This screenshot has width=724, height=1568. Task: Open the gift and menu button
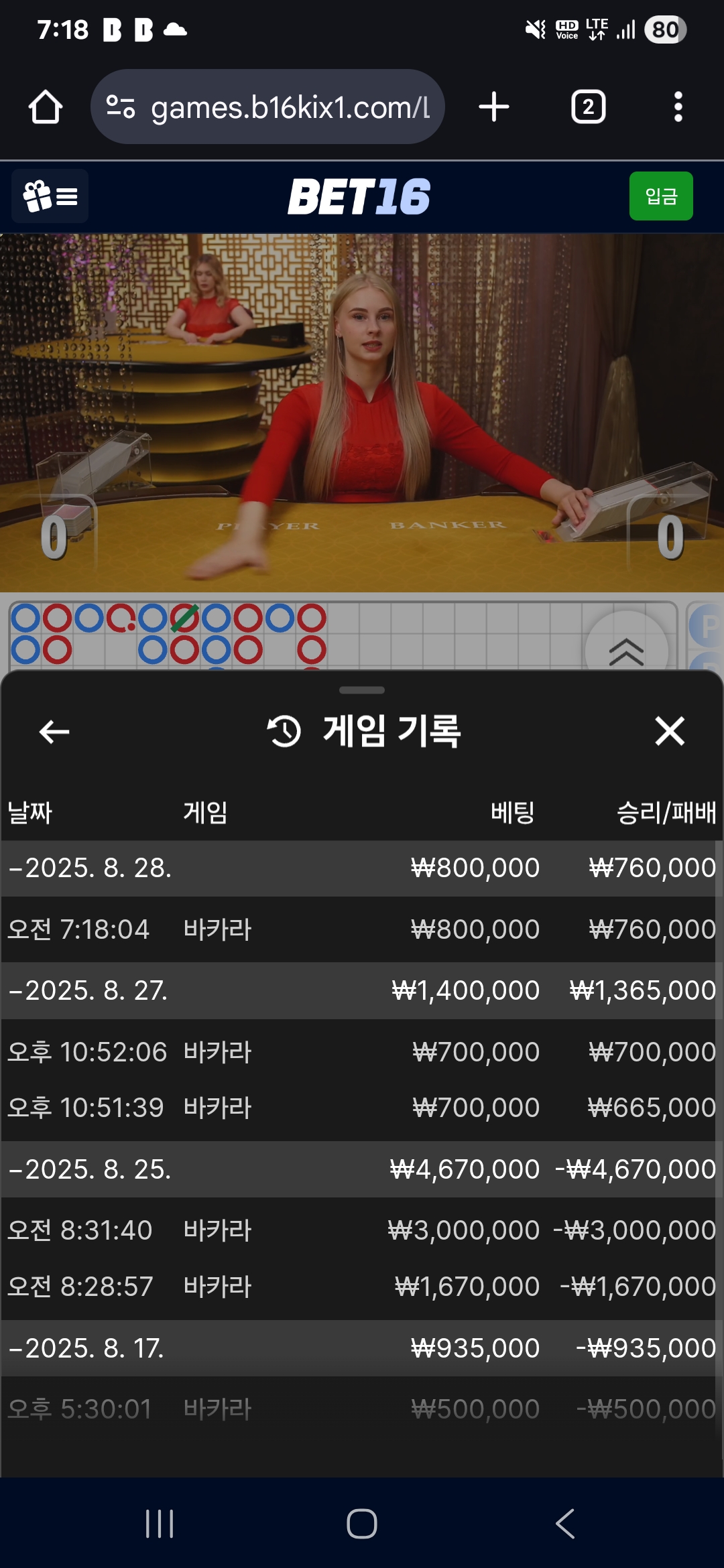[x=50, y=196]
